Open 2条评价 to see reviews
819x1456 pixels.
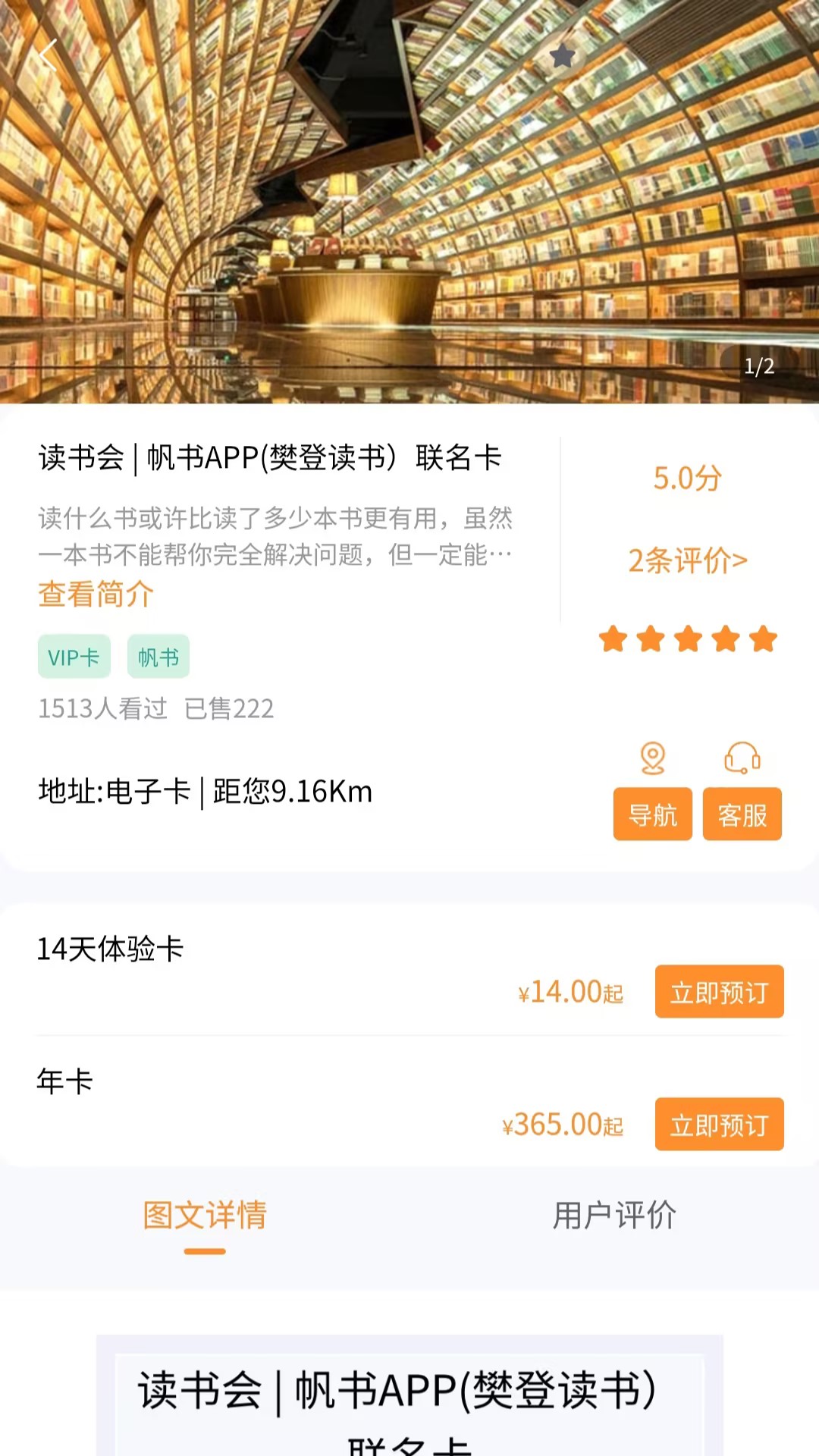tap(685, 561)
